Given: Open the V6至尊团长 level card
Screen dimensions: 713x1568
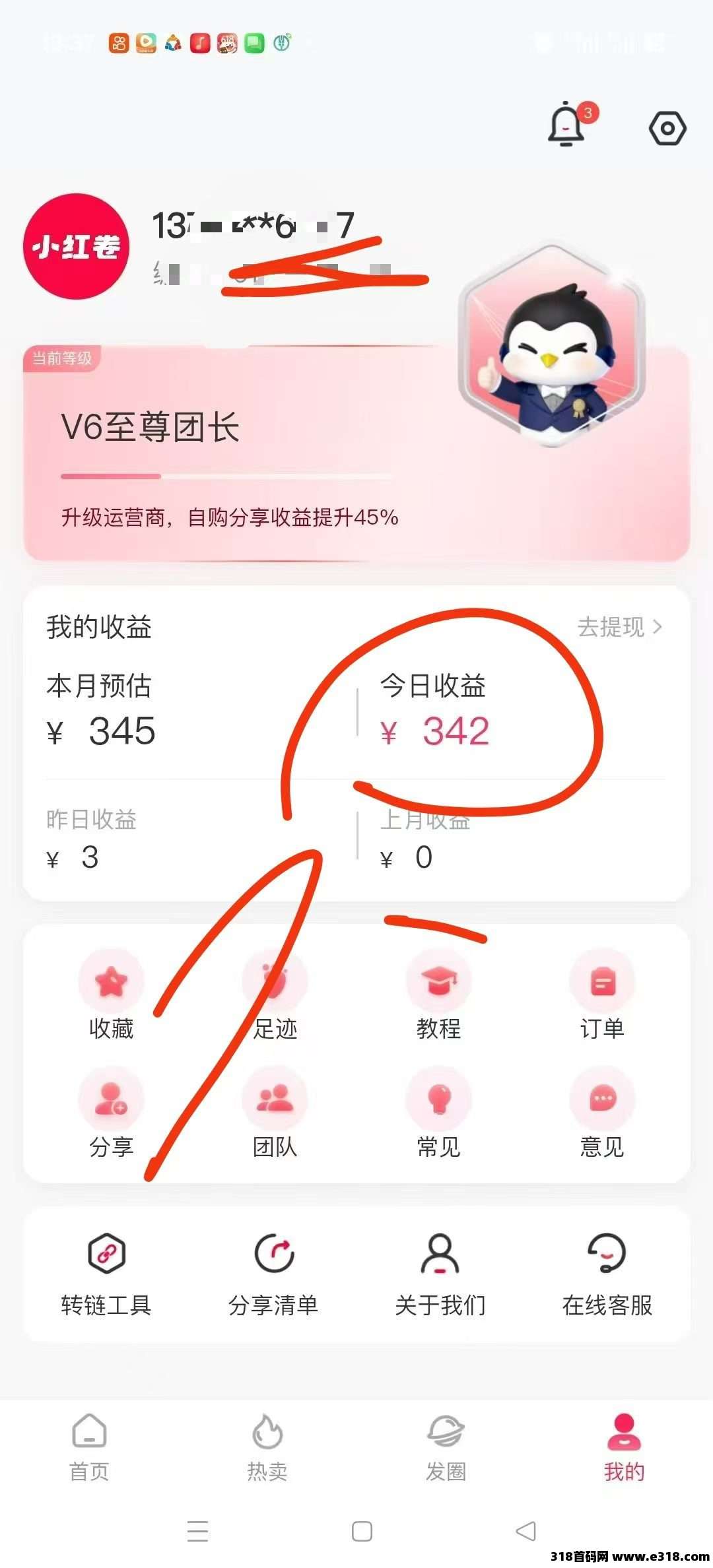Looking at the screenshot, I should point(264,455).
